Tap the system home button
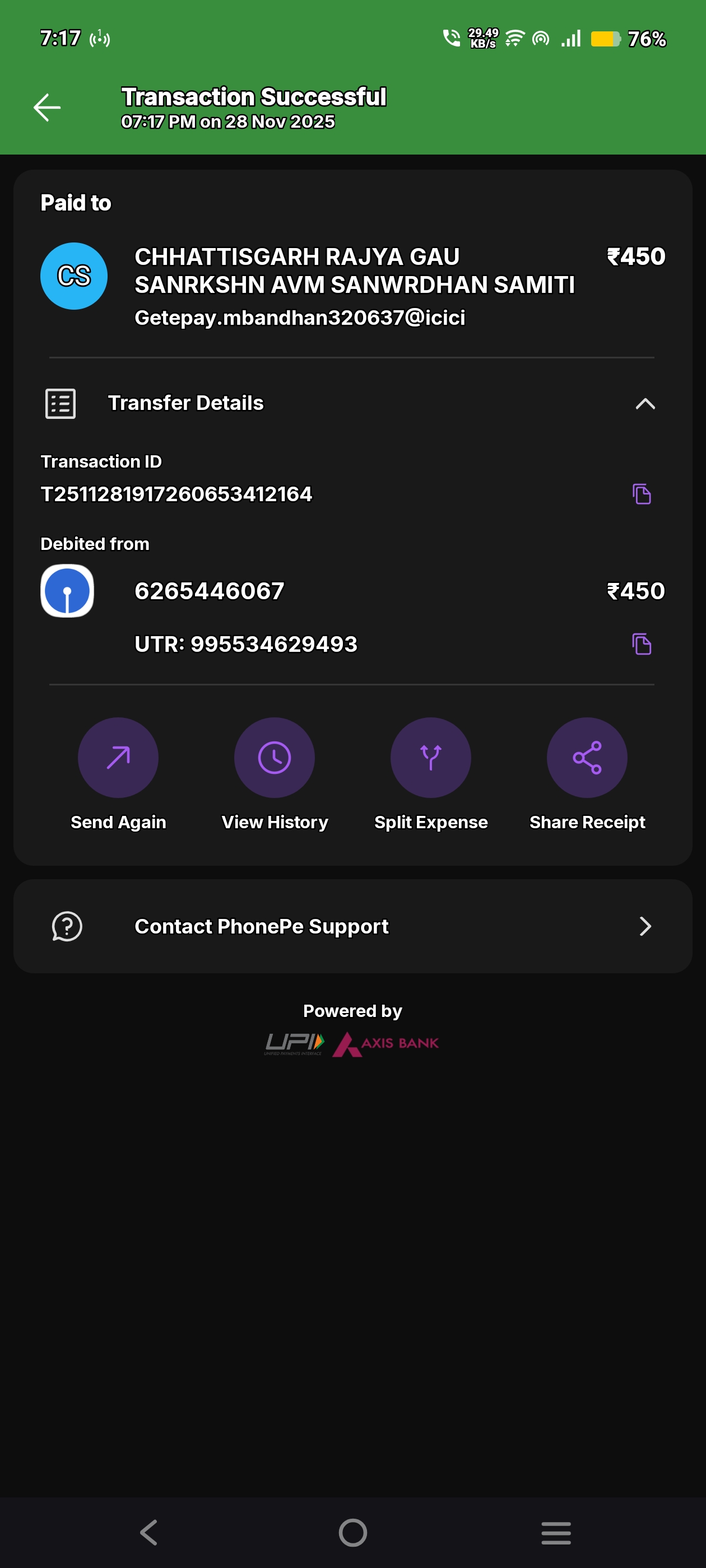This screenshot has width=706, height=1568. click(x=352, y=1532)
